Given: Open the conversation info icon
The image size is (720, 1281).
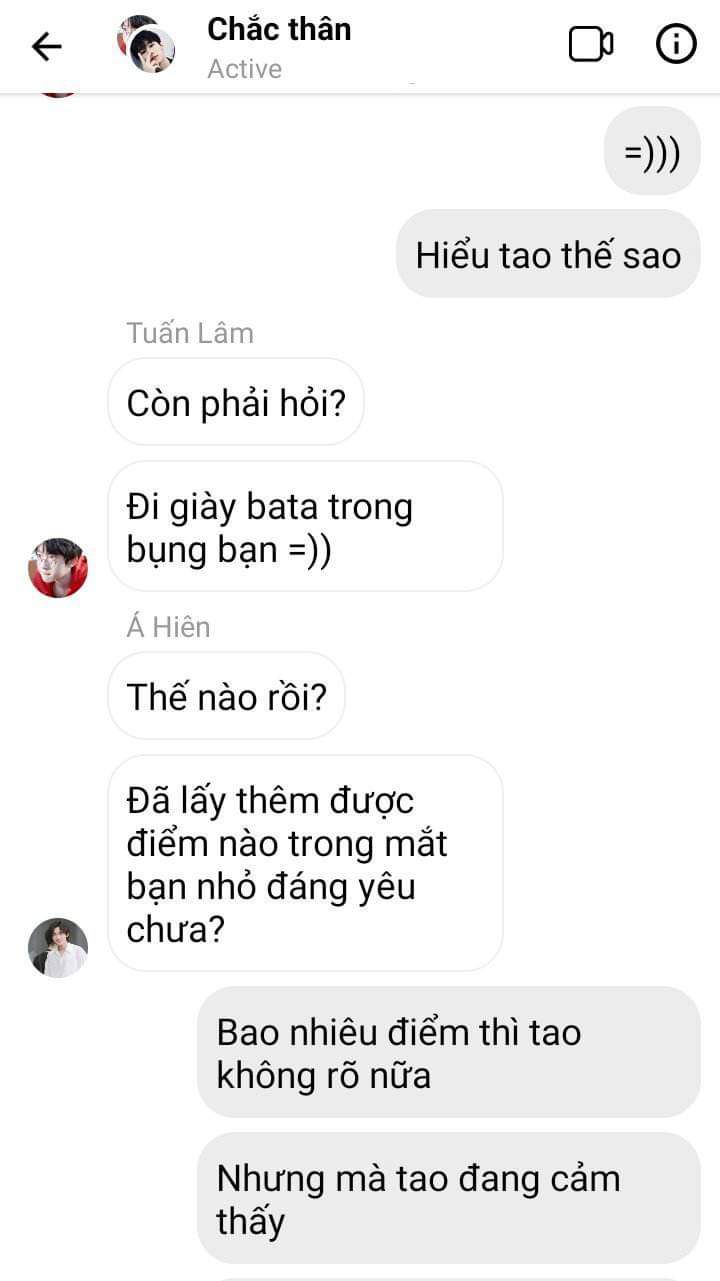Looking at the screenshot, I should pyautogui.click(x=675, y=45).
